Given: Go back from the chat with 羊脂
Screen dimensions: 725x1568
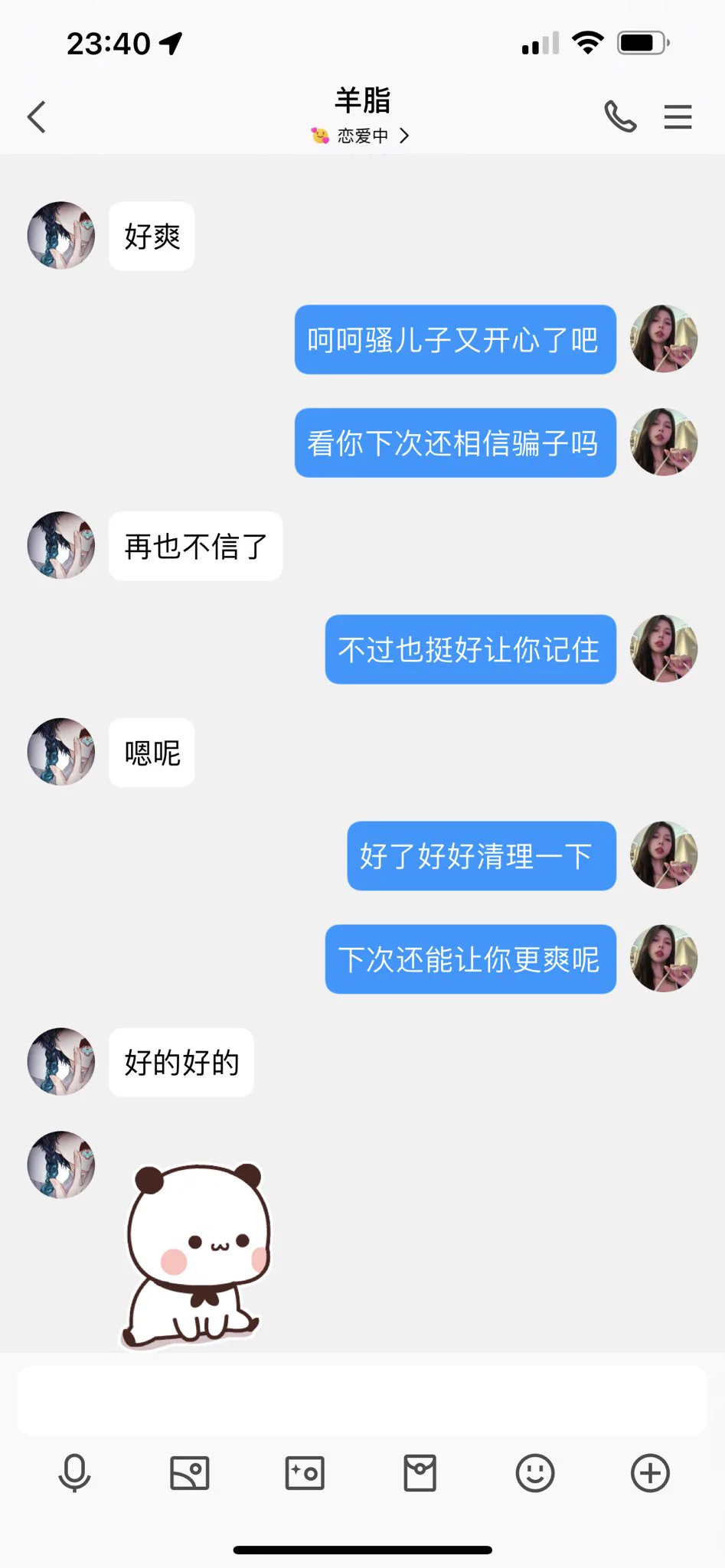Looking at the screenshot, I should (37, 117).
